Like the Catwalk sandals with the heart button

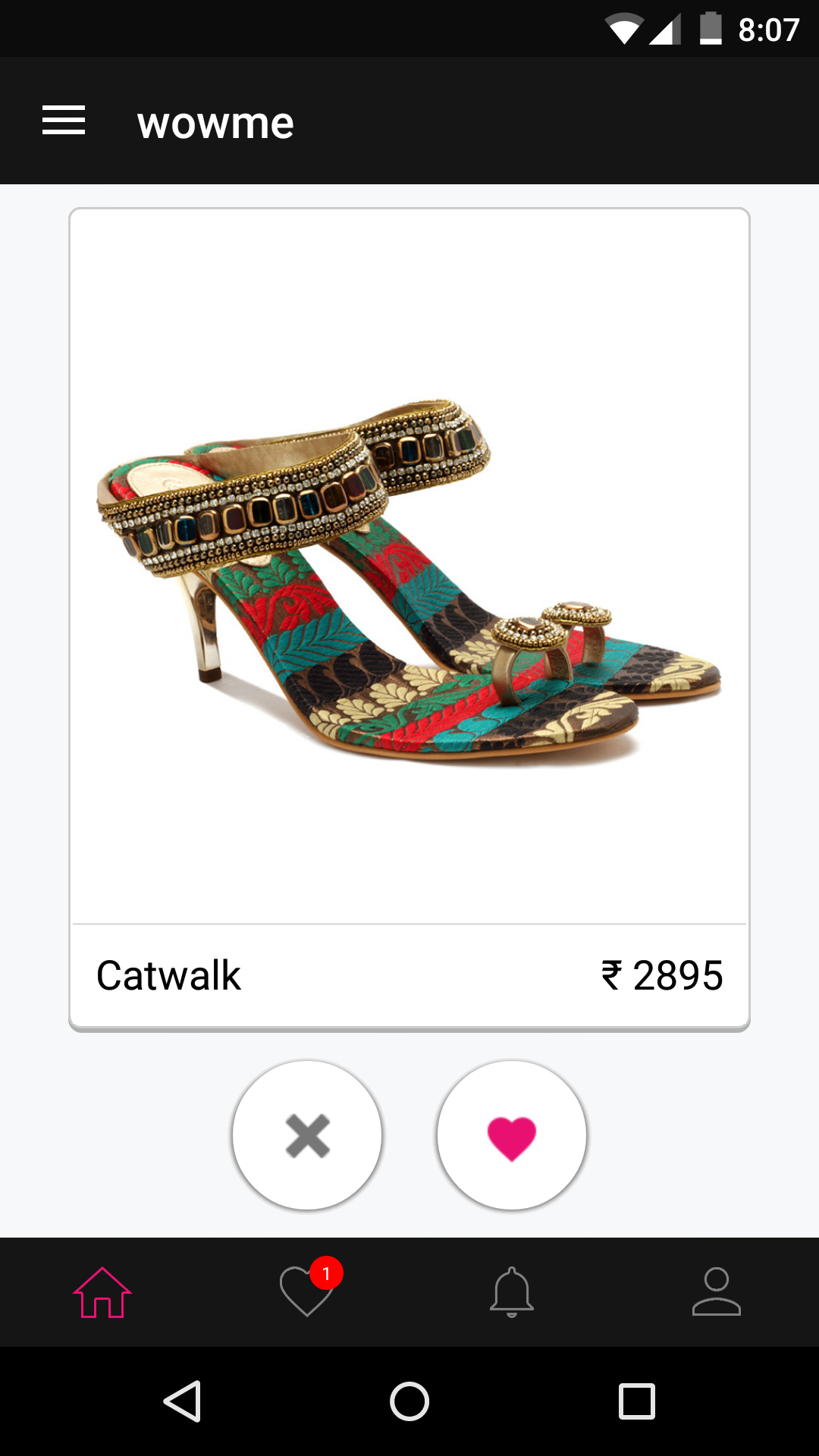tap(512, 1135)
